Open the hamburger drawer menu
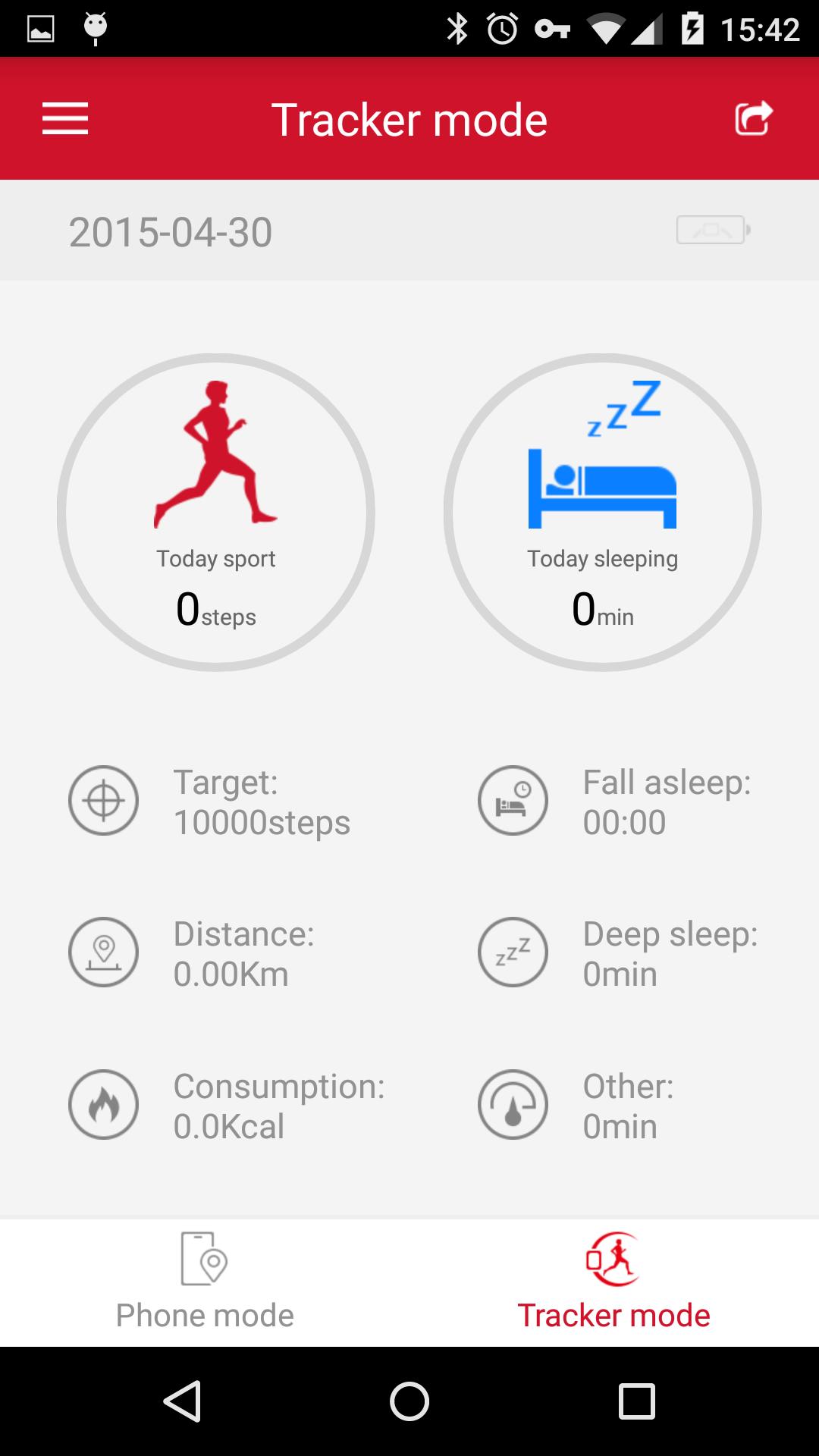The width and height of the screenshot is (819, 1456). point(65,119)
